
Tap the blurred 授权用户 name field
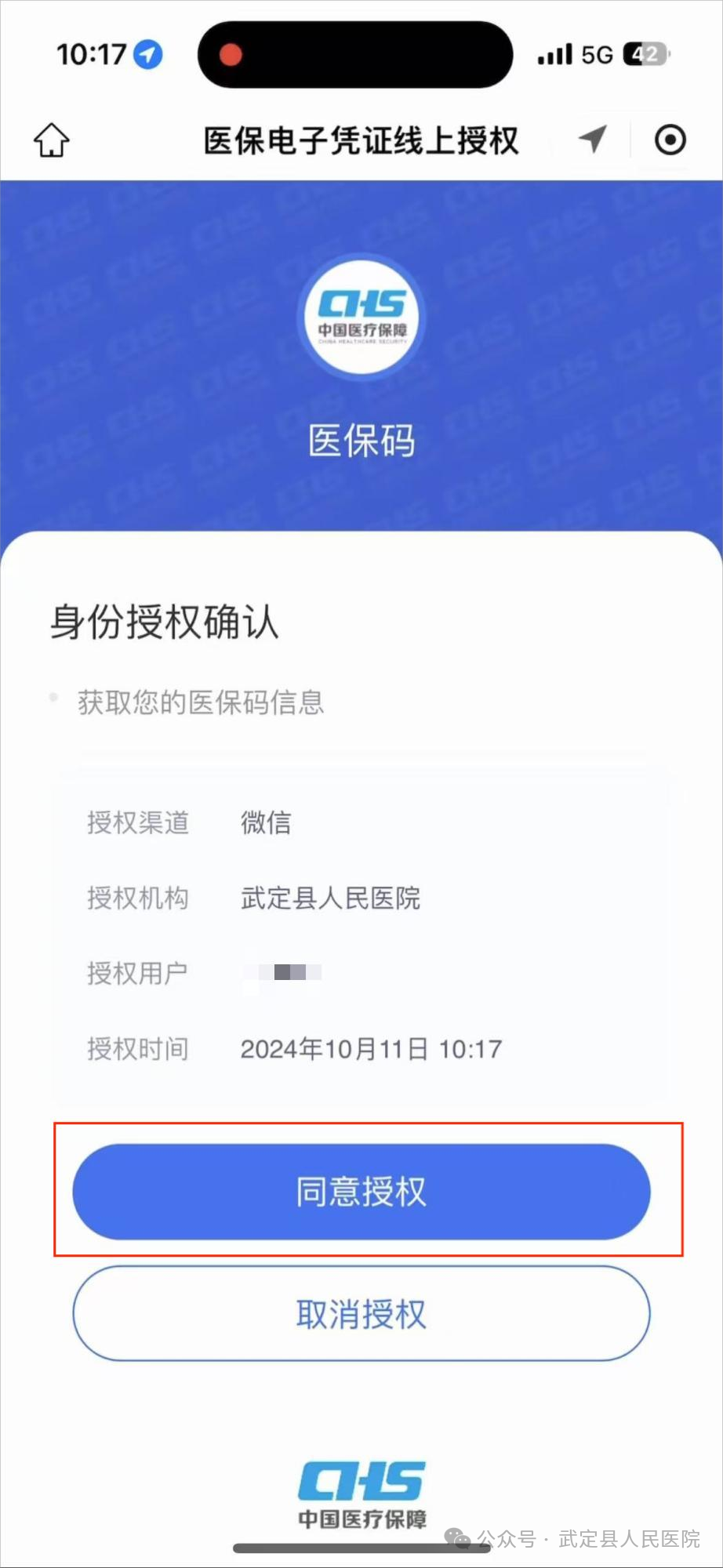(x=282, y=972)
